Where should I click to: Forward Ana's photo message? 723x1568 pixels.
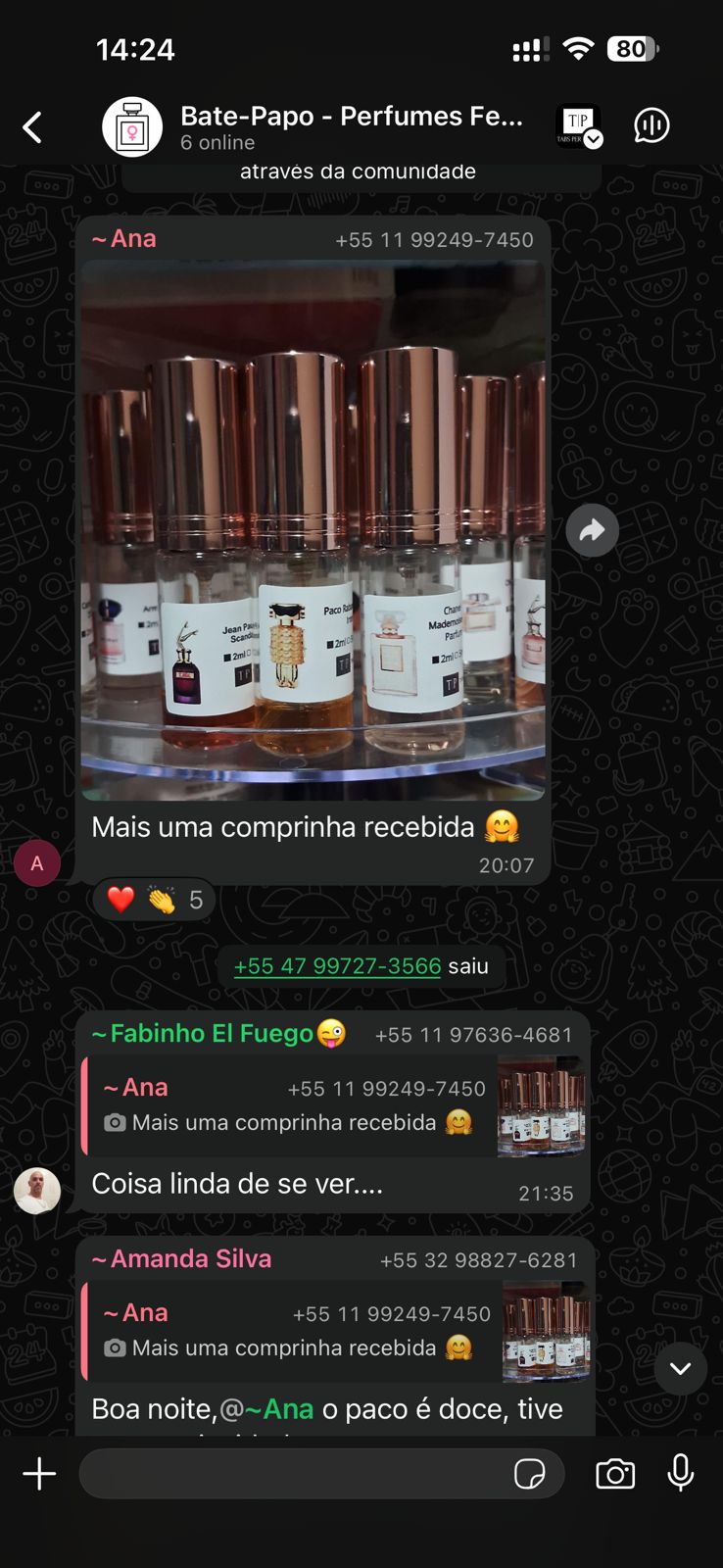(592, 530)
